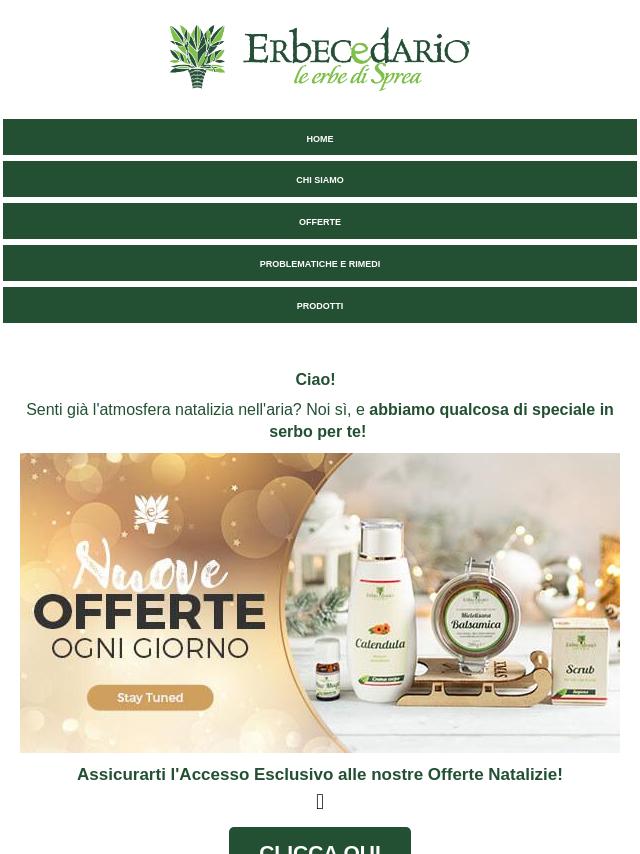
Task: Tap the Erbecedario logo at the top
Action: 320,58
